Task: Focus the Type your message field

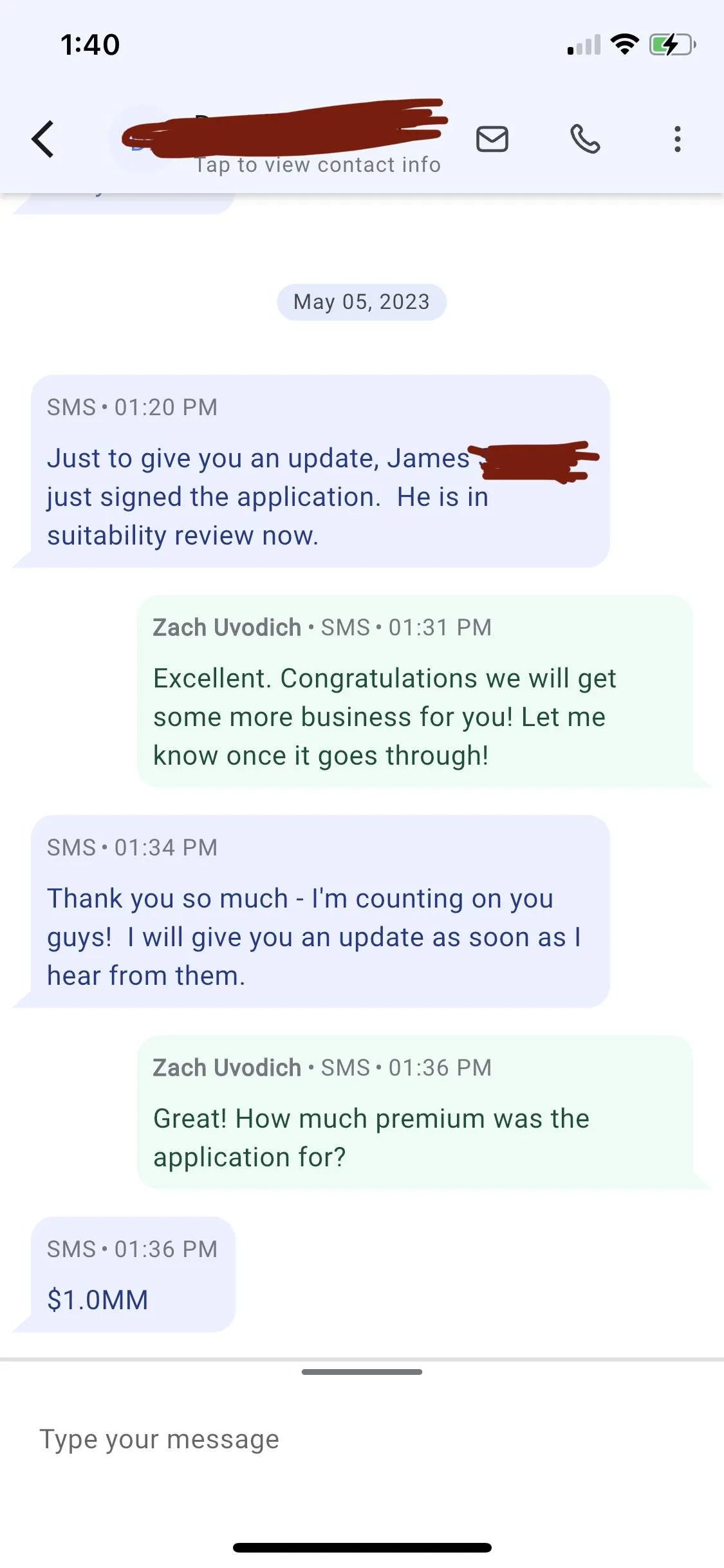Action: click(x=362, y=1439)
